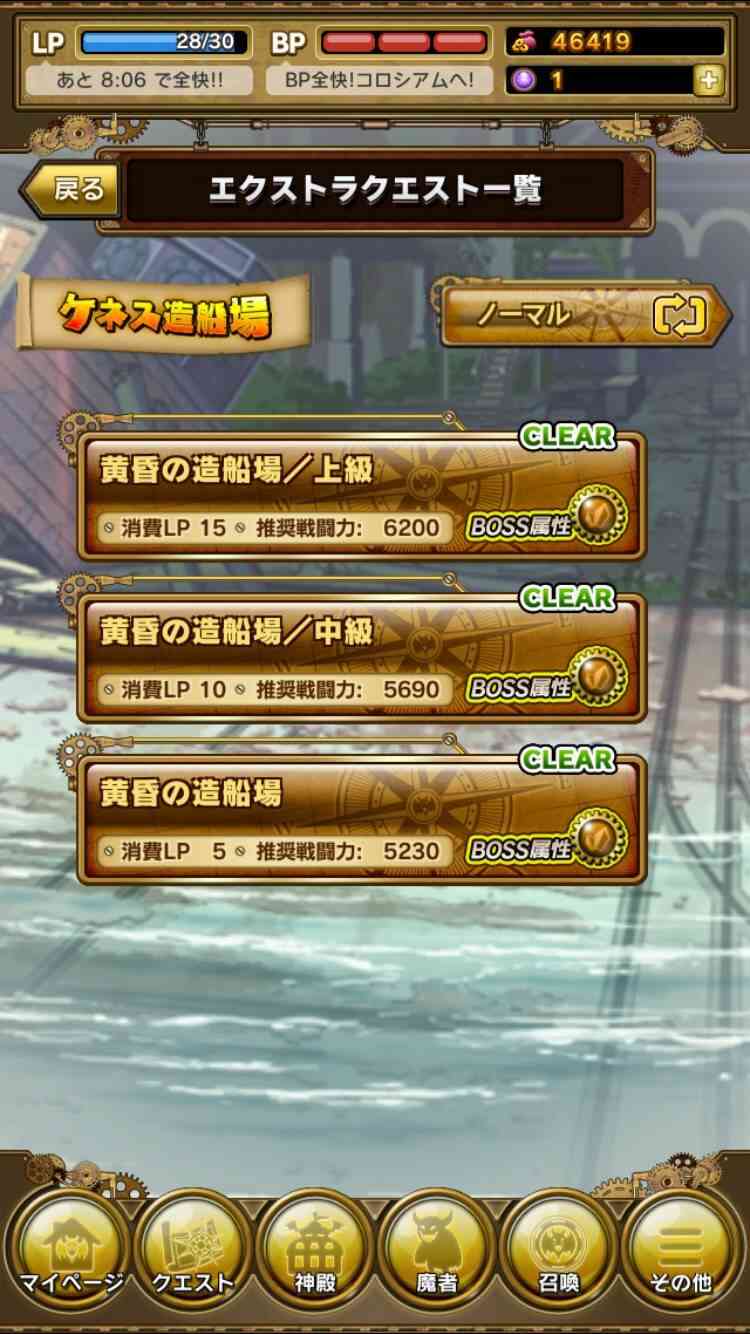Open quest 黄昏の造船場/中級
Viewport: 750px width, 1334px height.
[x=361, y=658]
